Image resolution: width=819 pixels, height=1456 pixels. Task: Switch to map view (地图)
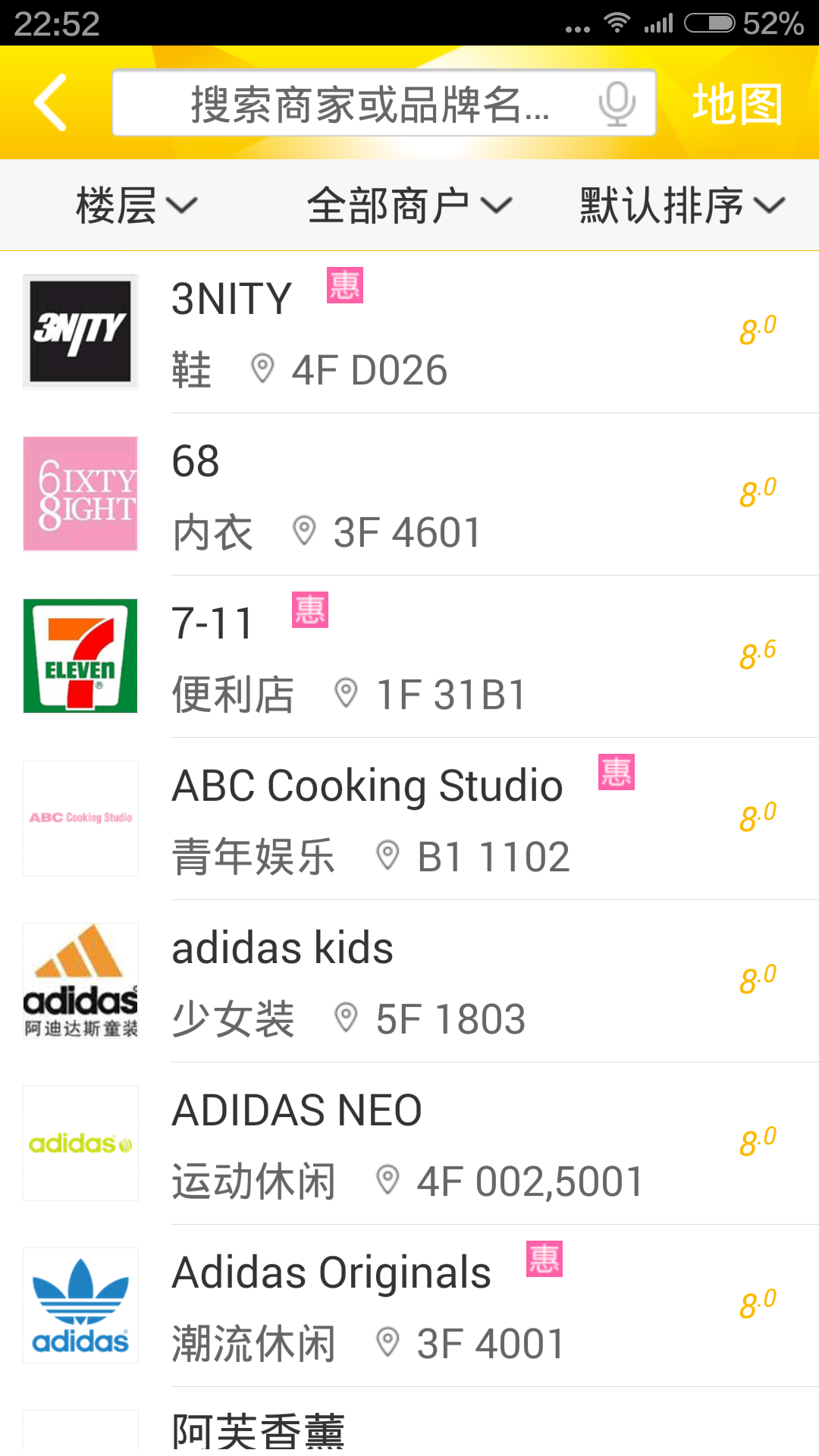tap(737, 103)
